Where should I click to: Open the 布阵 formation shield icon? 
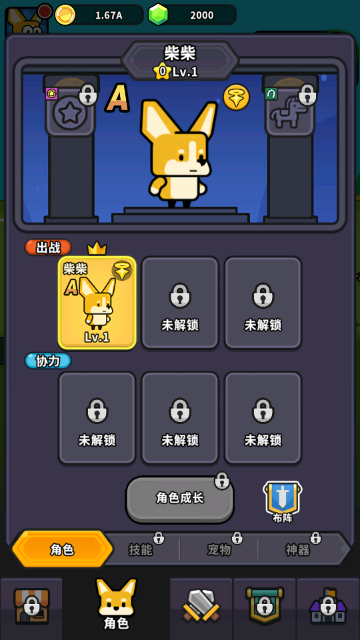[x=282, y=502]
